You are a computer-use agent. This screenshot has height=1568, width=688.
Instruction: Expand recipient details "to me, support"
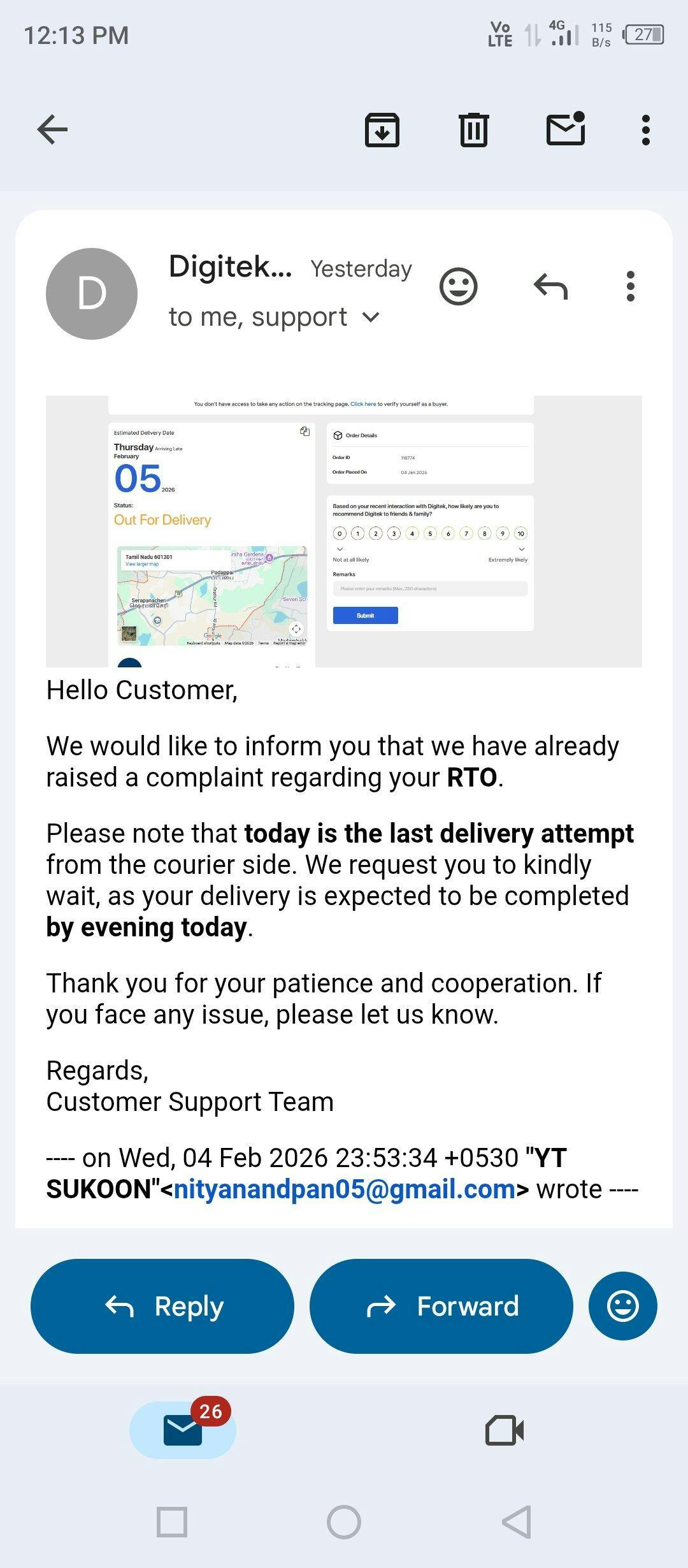tap(274, 317)
